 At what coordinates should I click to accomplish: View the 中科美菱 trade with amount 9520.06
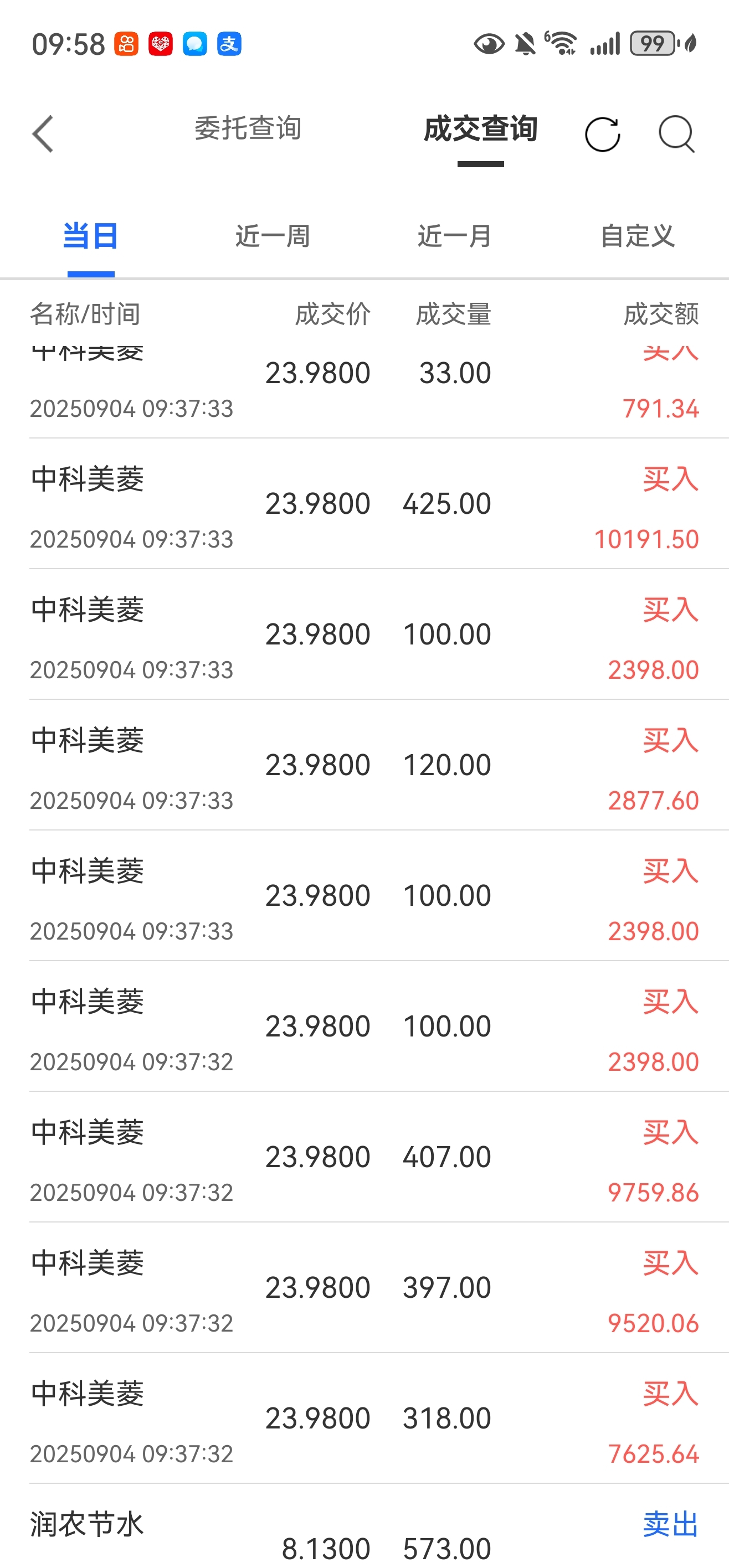(364, 1288)
